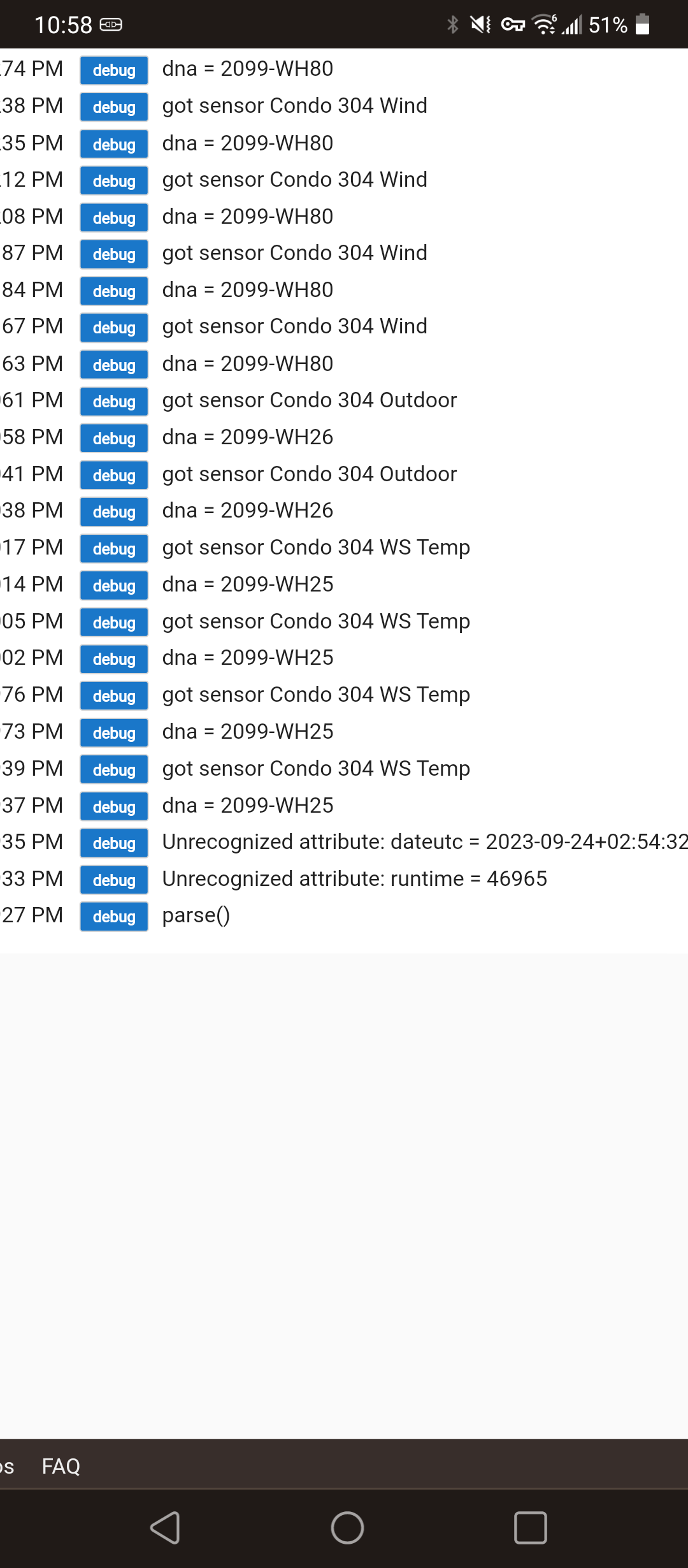
Task: Click the runtime = 46965 log message
Action: (354, 878)
